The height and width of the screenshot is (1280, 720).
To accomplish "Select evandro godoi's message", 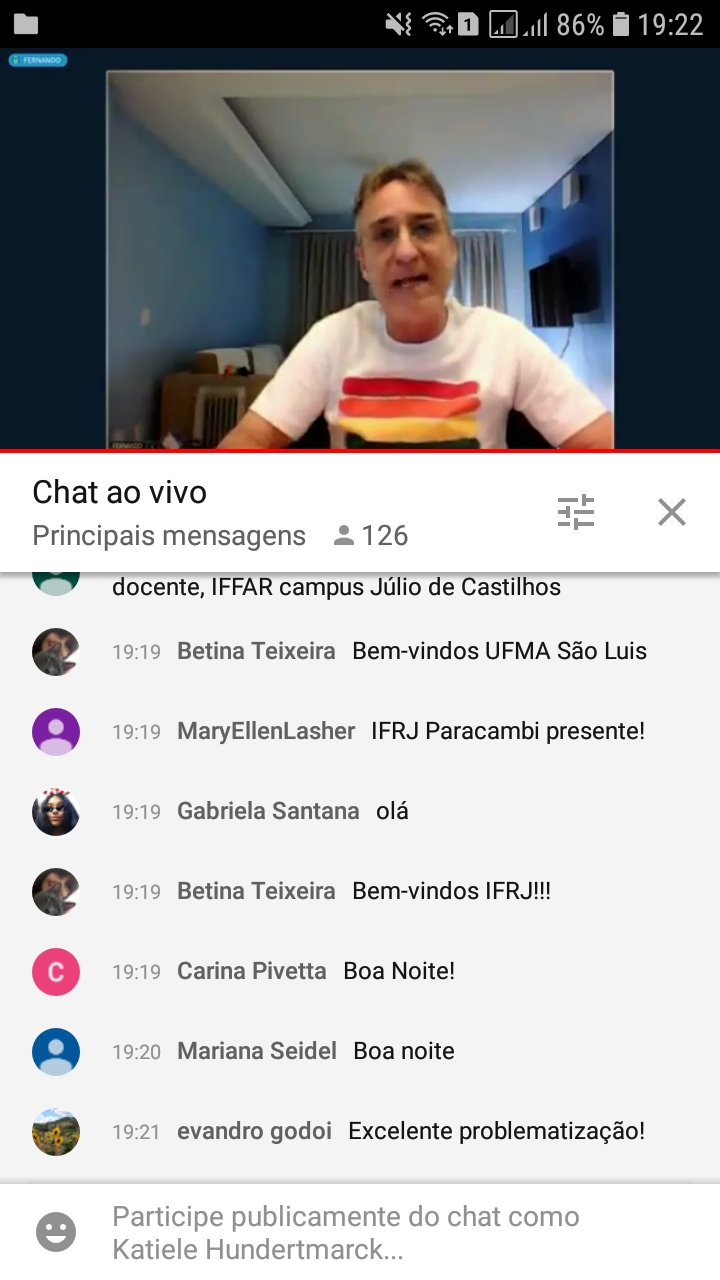I will click(410, 1131).
